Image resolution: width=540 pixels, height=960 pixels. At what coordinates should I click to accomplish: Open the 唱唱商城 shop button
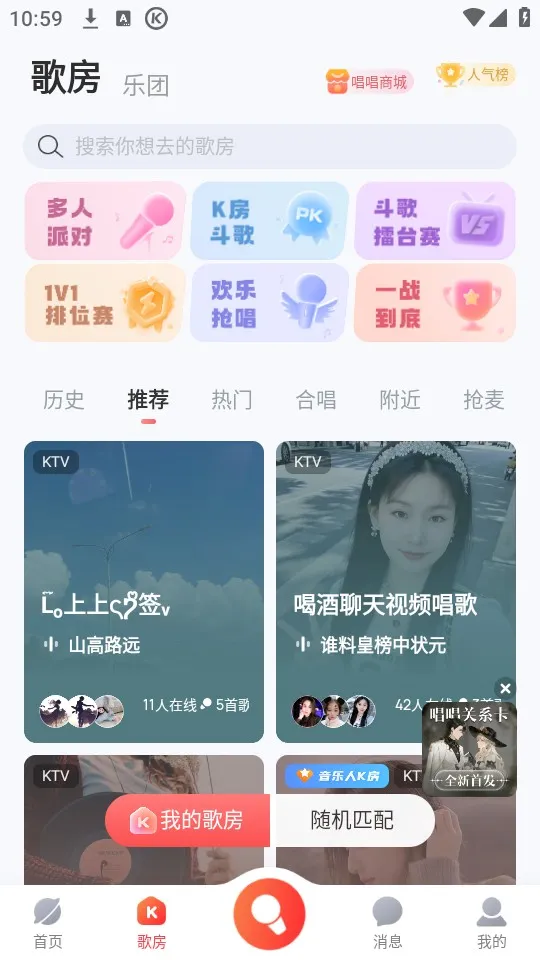point(369,81)
